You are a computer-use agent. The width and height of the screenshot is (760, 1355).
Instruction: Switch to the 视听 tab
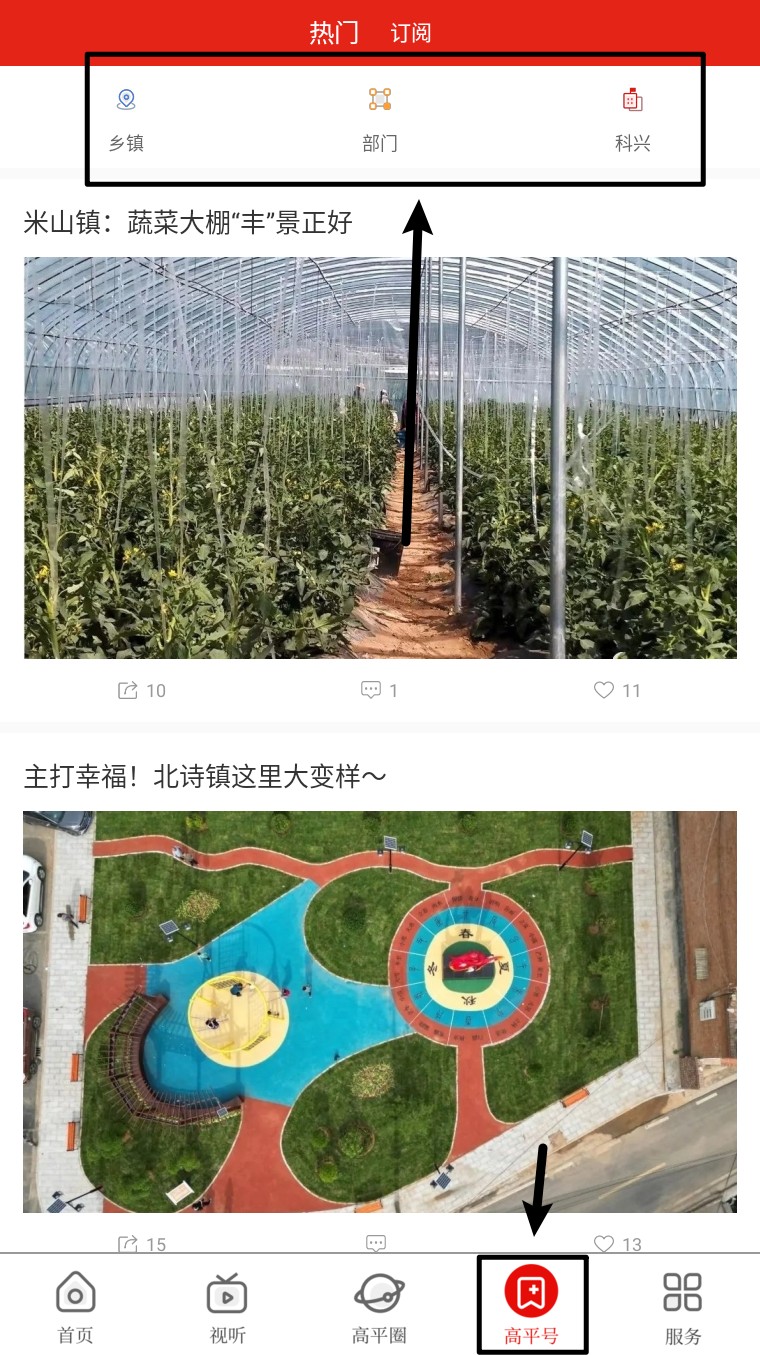(x=227, y=1306)
